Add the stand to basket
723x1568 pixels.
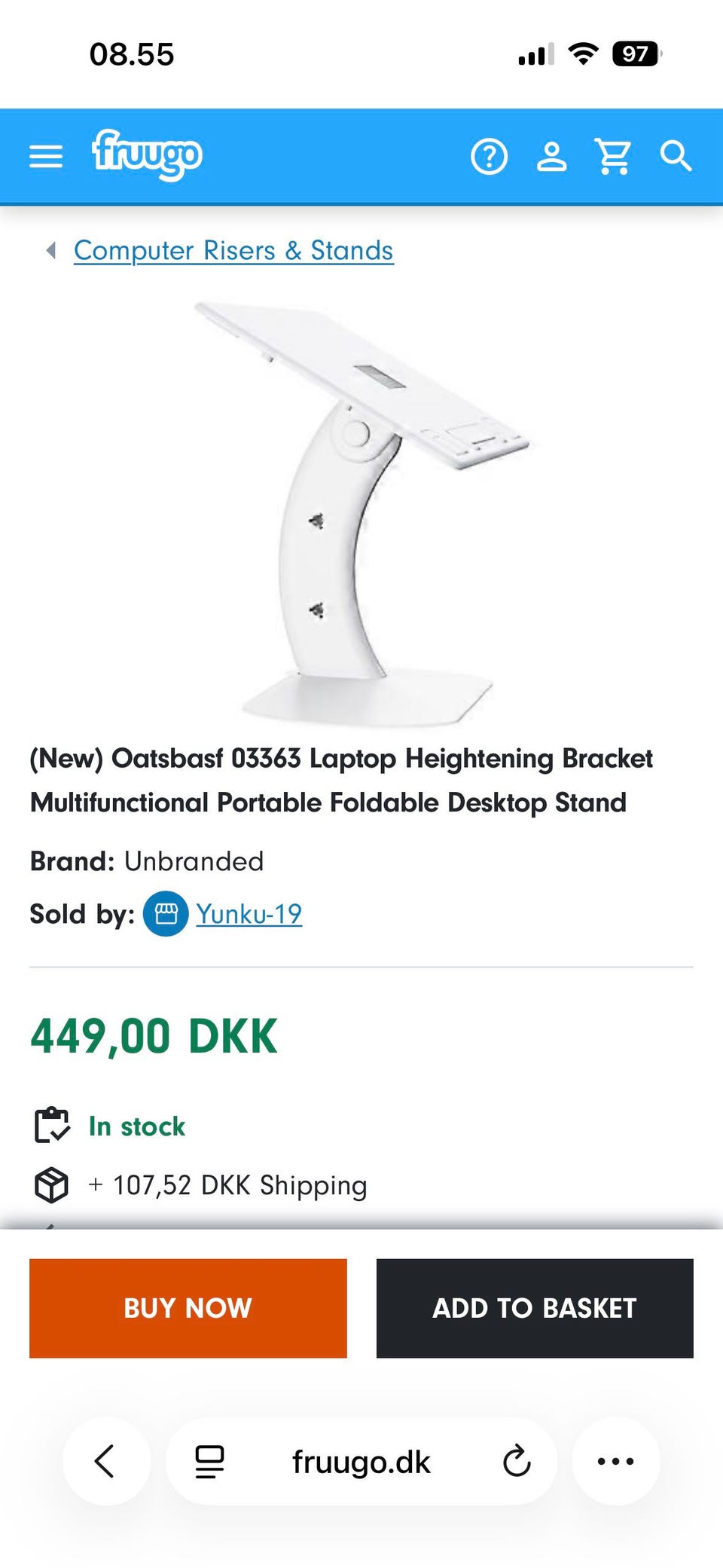(x=535, y=1308)
